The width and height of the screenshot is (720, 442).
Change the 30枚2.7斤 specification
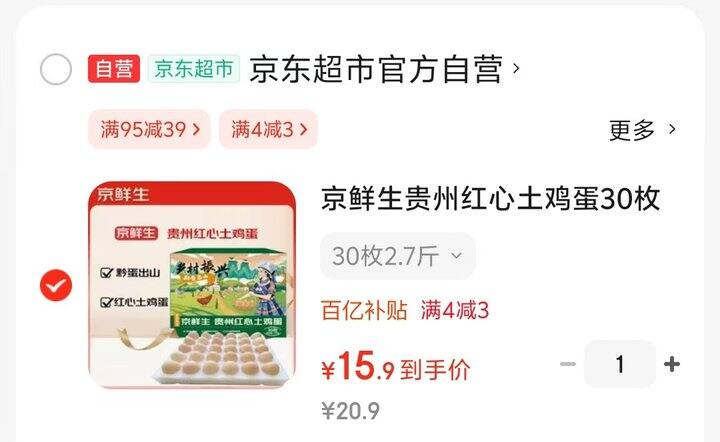click(397, 256)
